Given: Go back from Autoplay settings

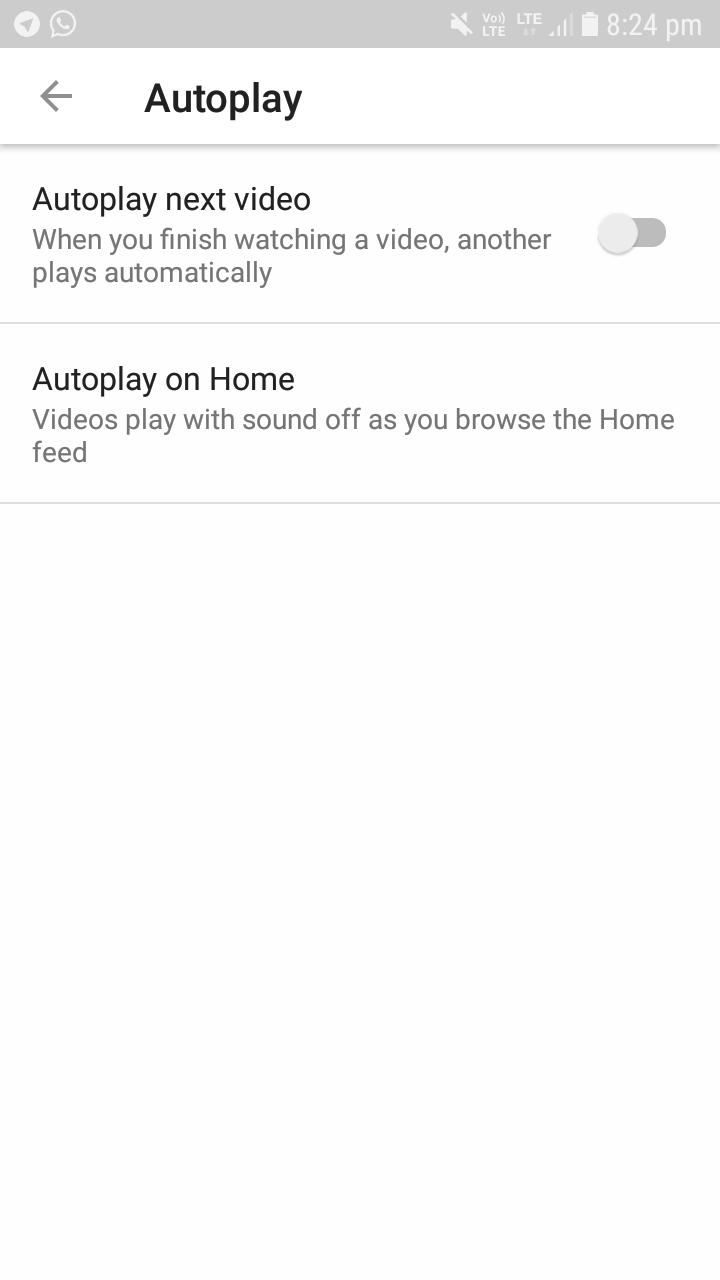Looking at the screenshot, I should tap(56, 97).
